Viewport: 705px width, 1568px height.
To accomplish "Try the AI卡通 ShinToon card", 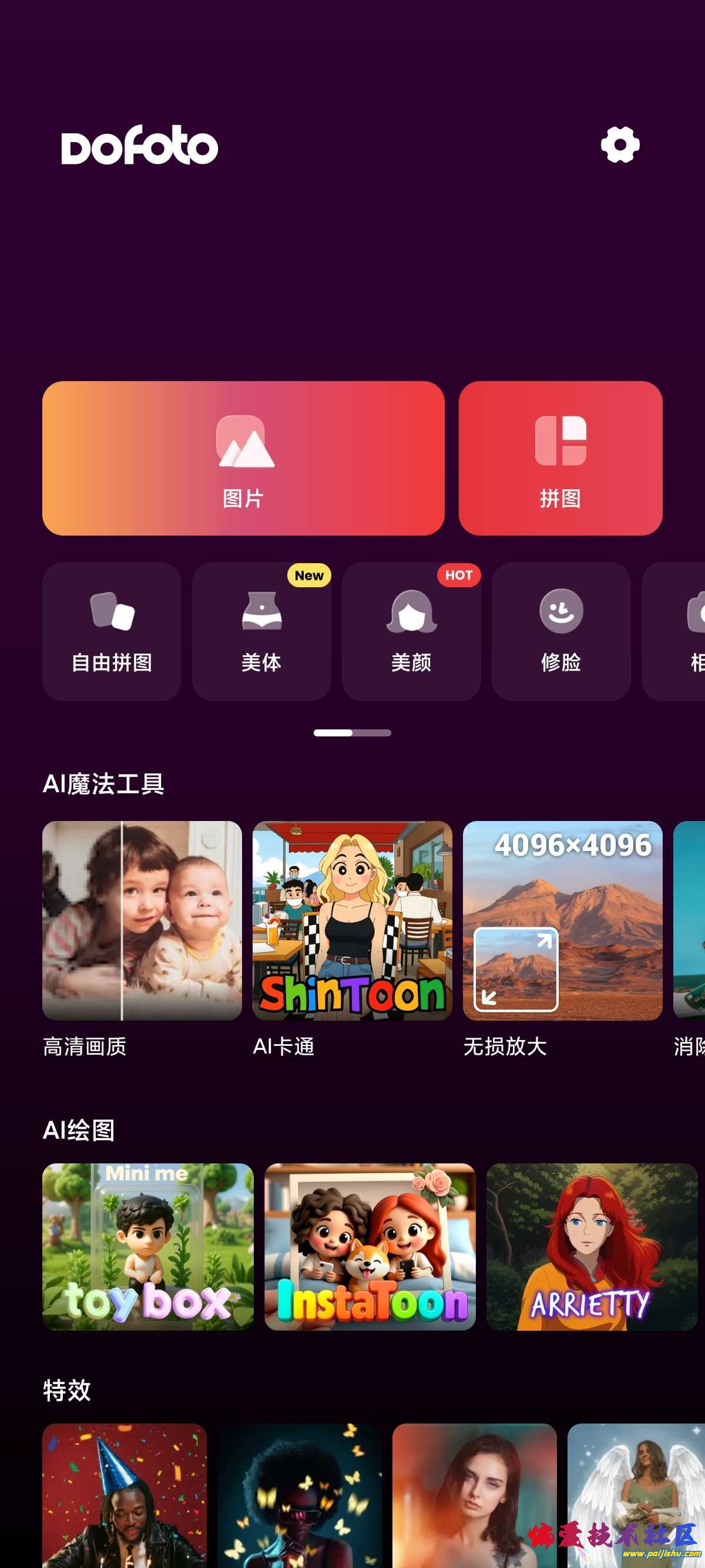I will (352, 920).
